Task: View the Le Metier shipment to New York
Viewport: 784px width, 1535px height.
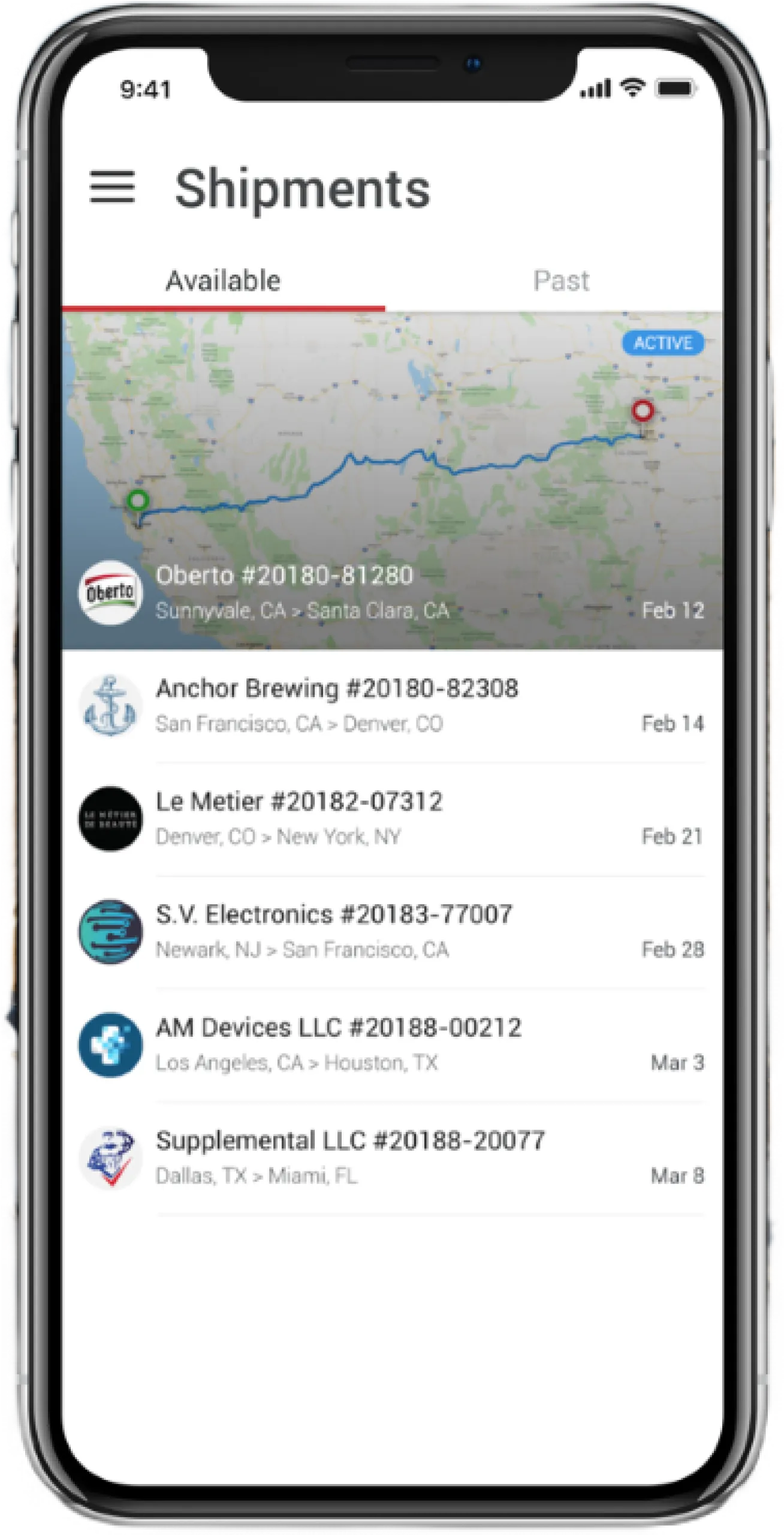Action: click(x=392, y=818)
